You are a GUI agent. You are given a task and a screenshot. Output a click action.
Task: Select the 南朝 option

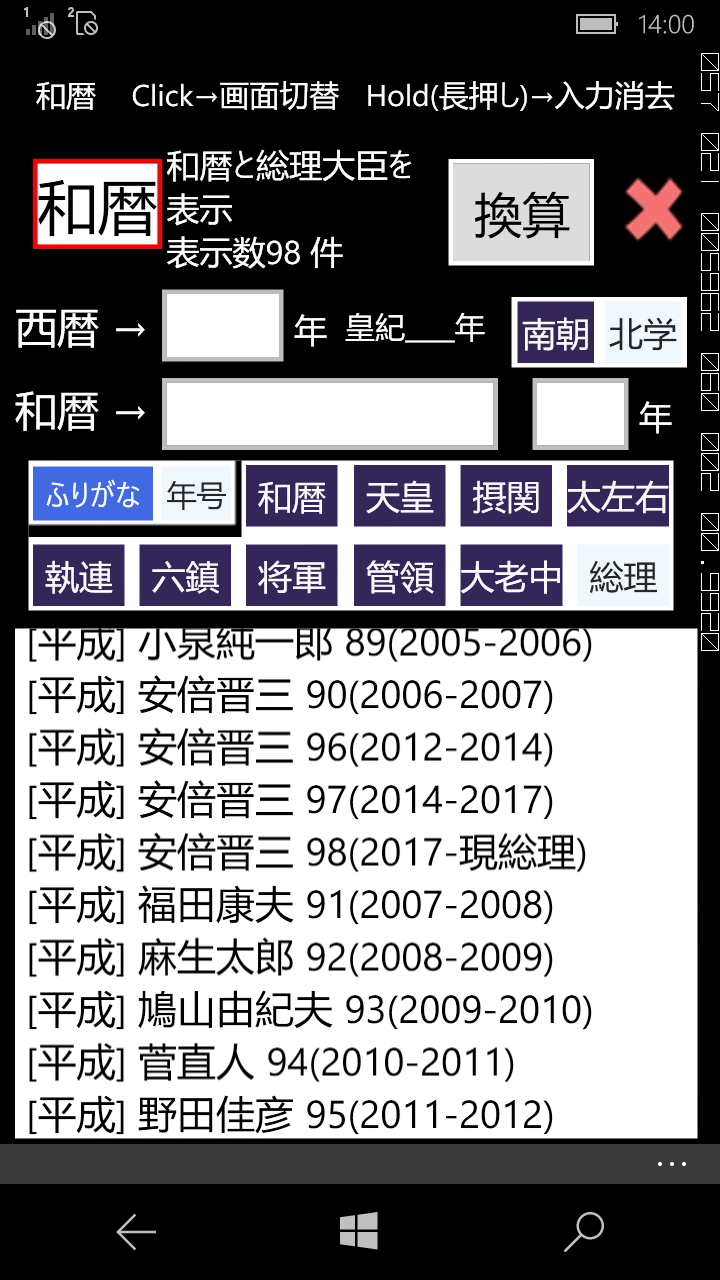[556, 334]
